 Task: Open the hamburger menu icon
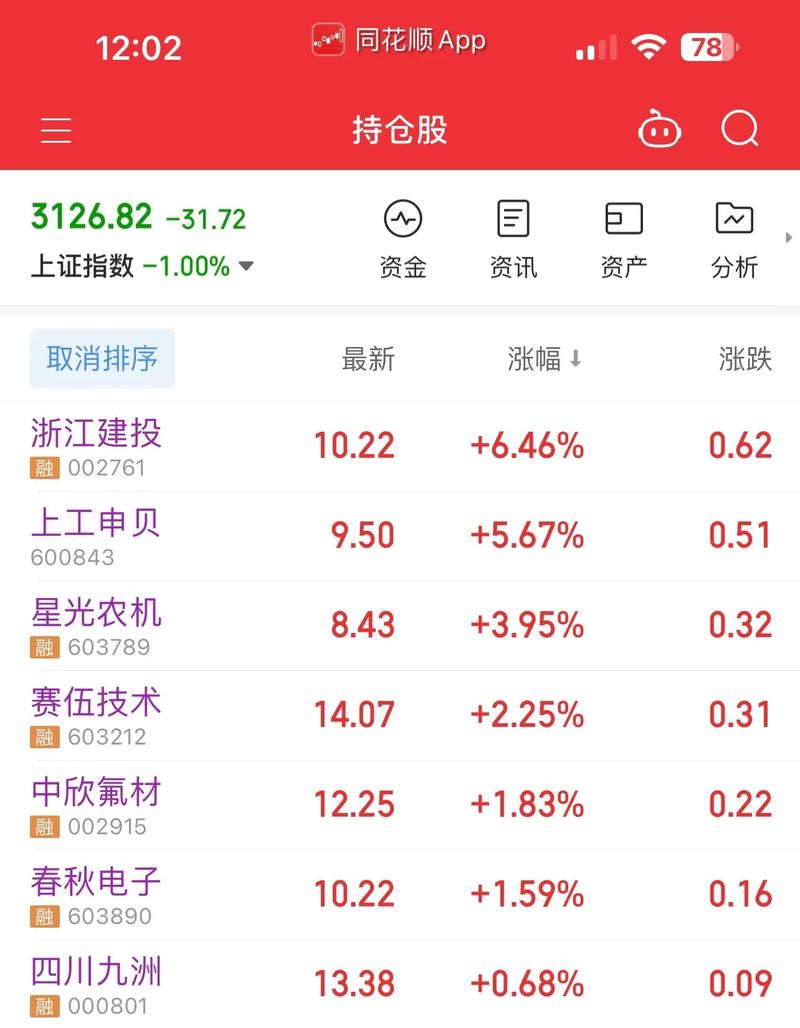[55, 129]
